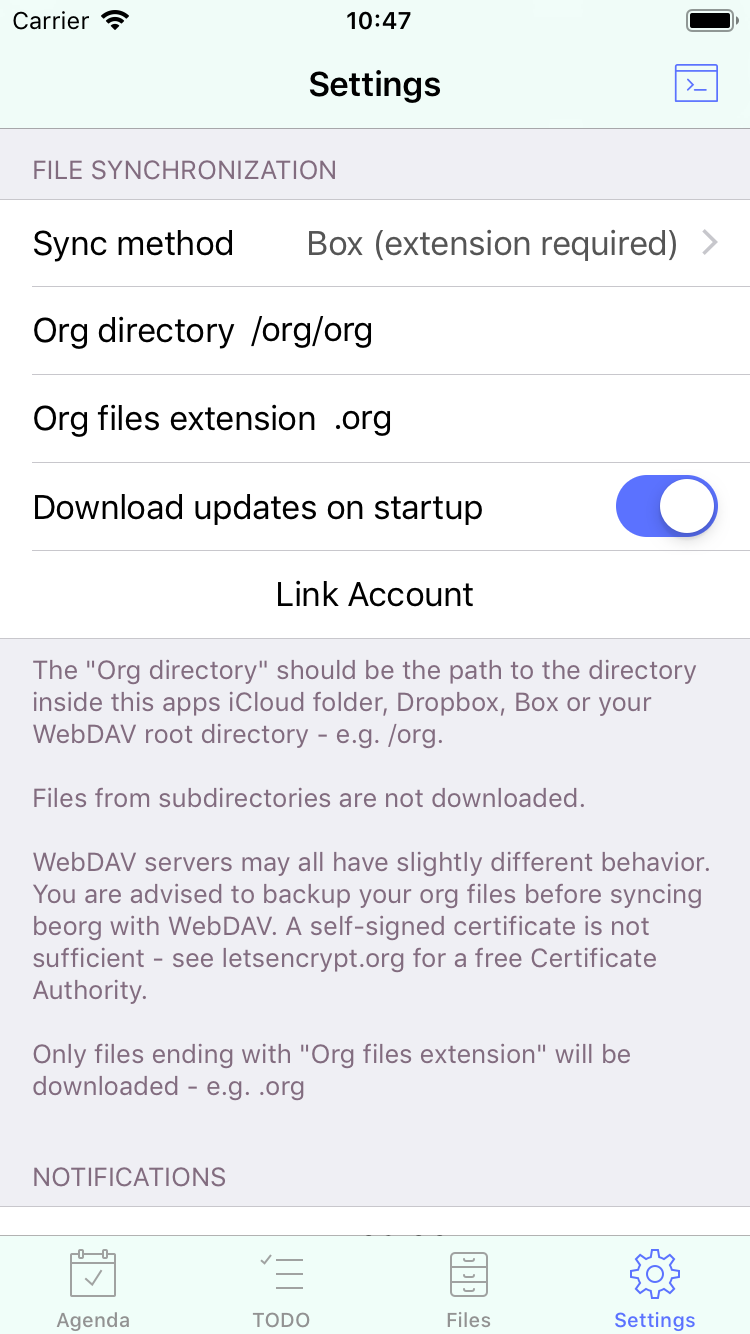Tap Link Account

[375, 594]
